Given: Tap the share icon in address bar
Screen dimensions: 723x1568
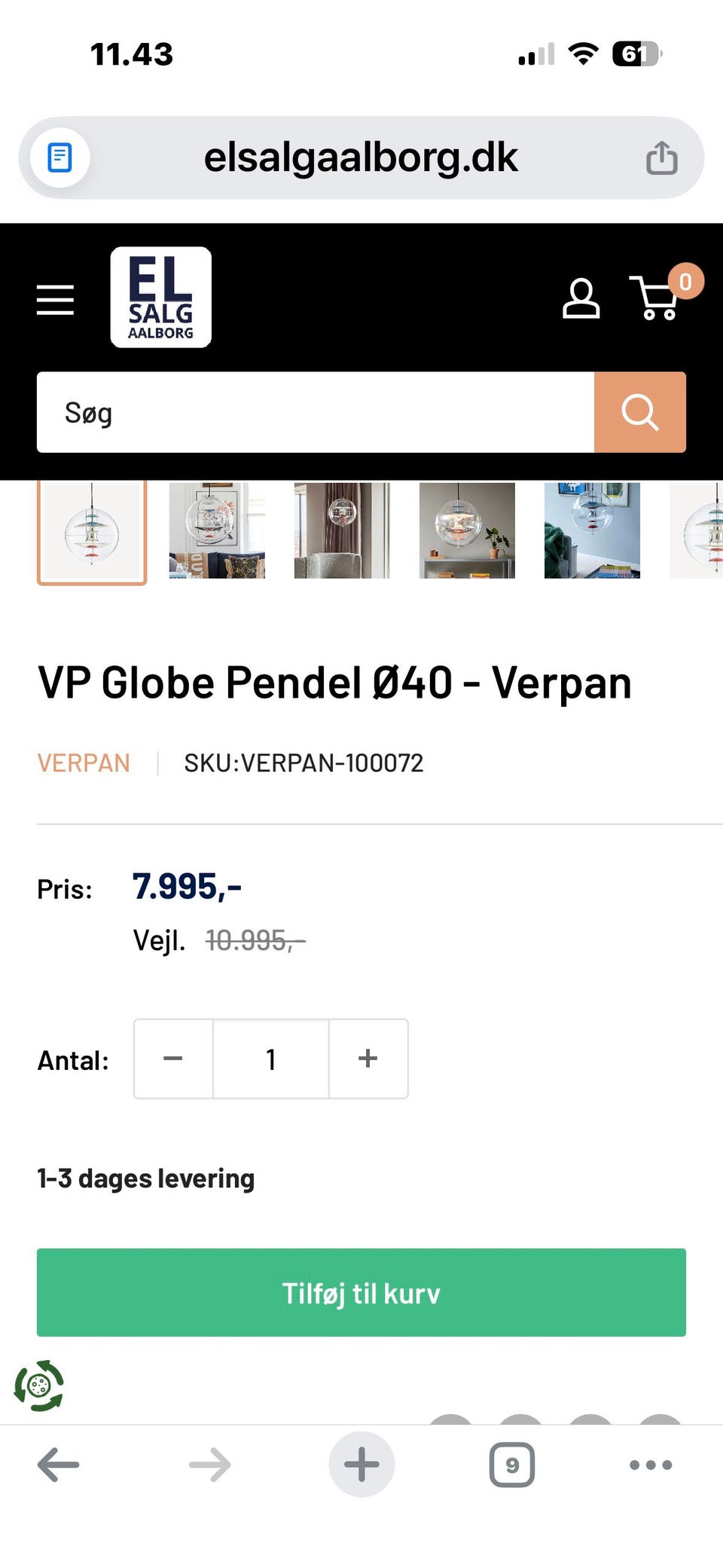Looking at the screenshot, I should coord(661,157).
